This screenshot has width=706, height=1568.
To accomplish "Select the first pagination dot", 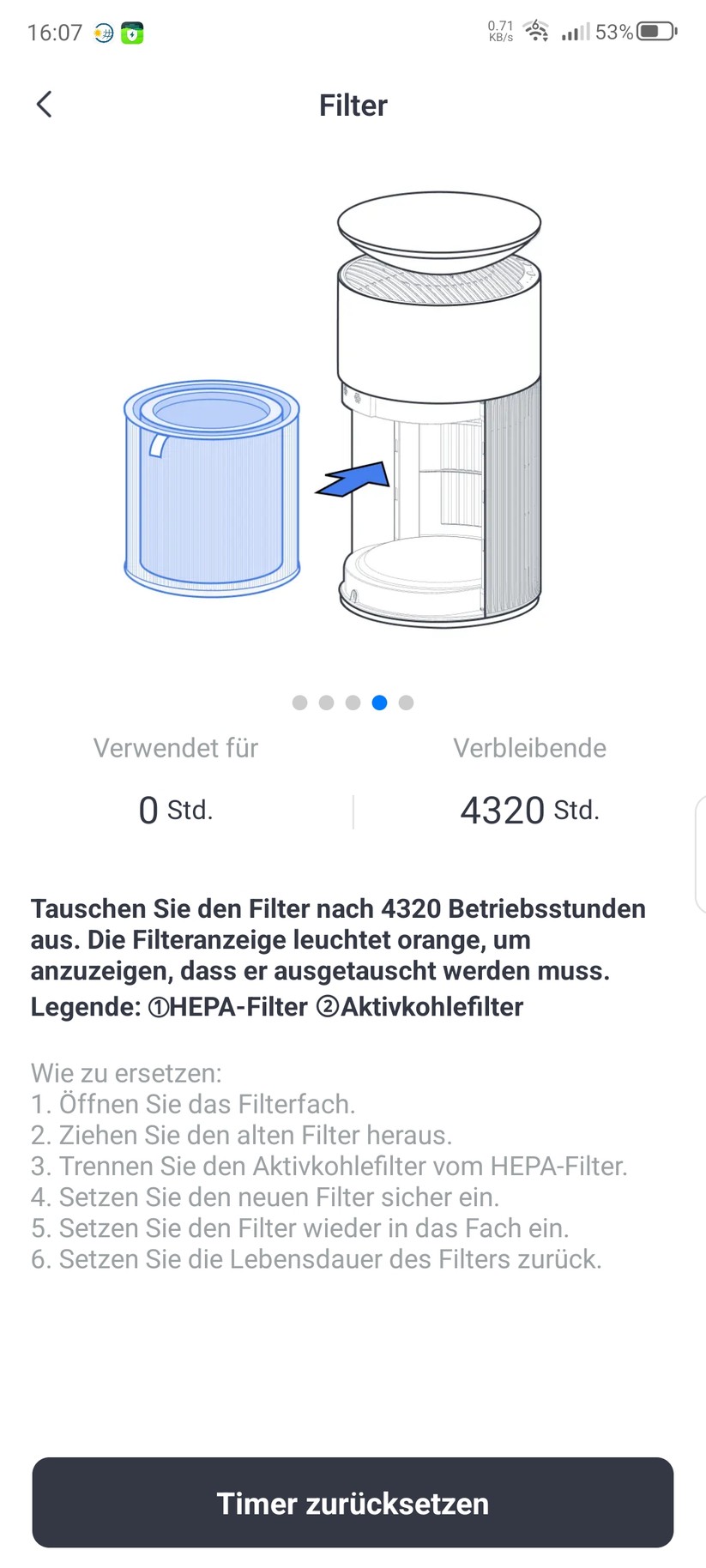I will (300, 703).
